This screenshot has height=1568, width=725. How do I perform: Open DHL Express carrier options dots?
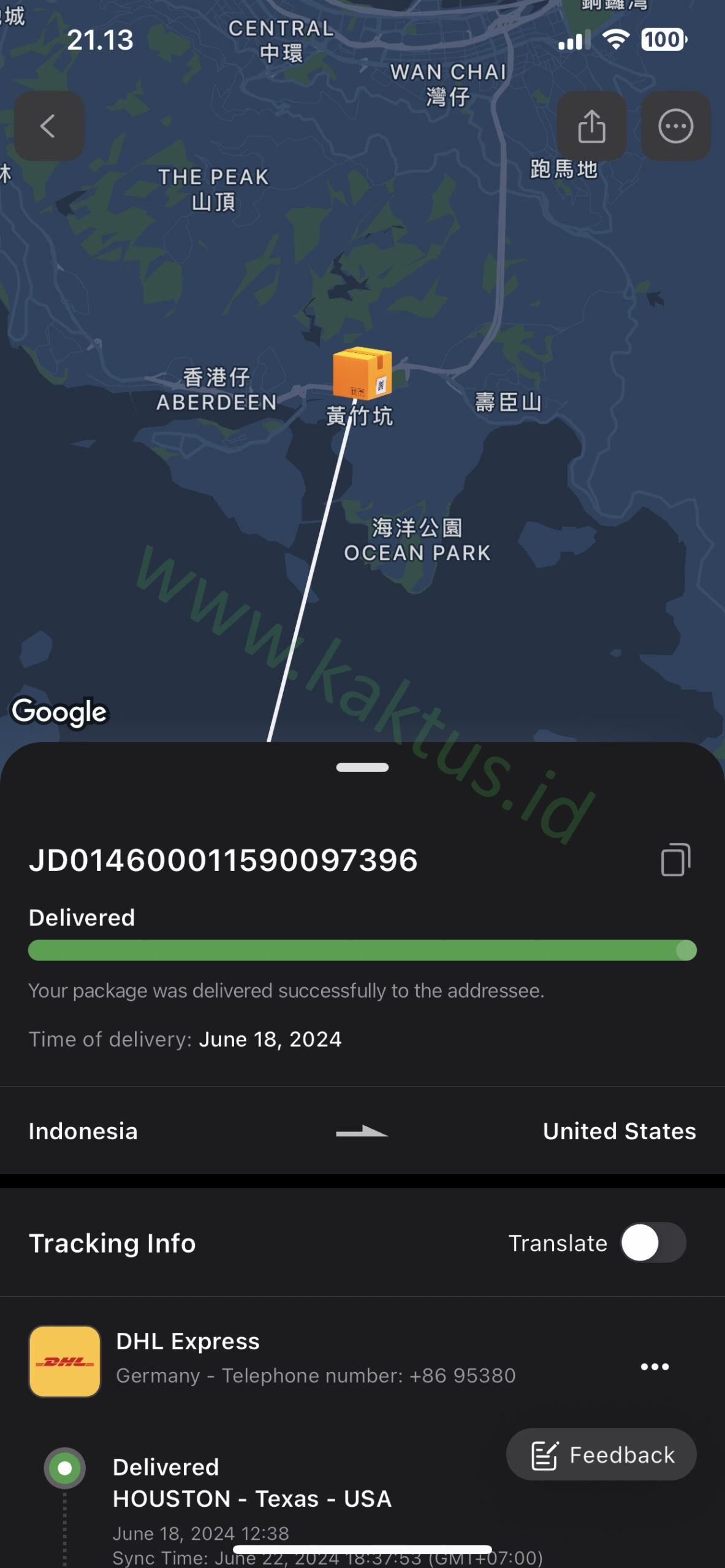tap(655, 1366)
